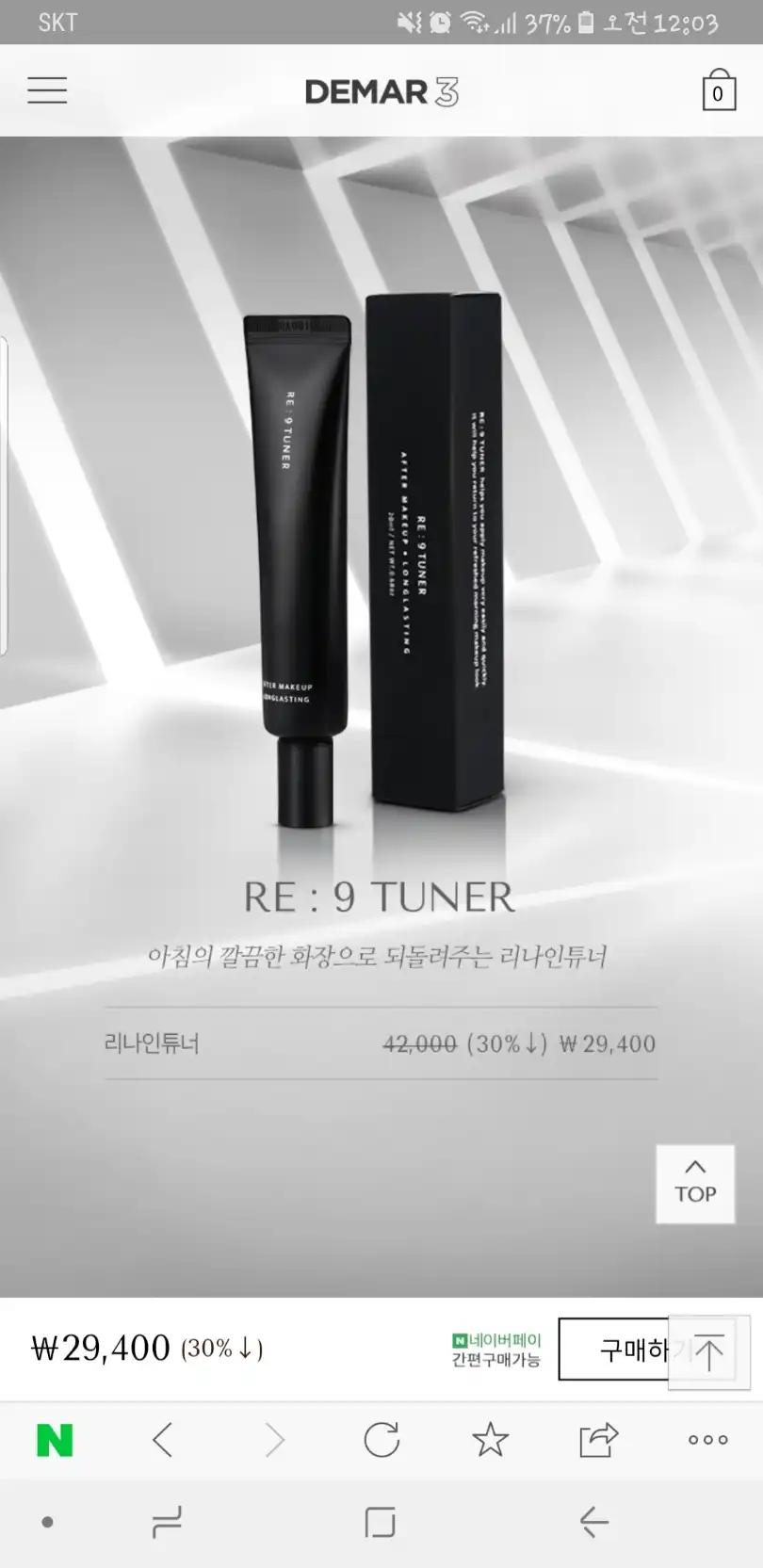Screen dimensions: 763x1568
Task: Open the shopping bag cart
Action: 718,91
